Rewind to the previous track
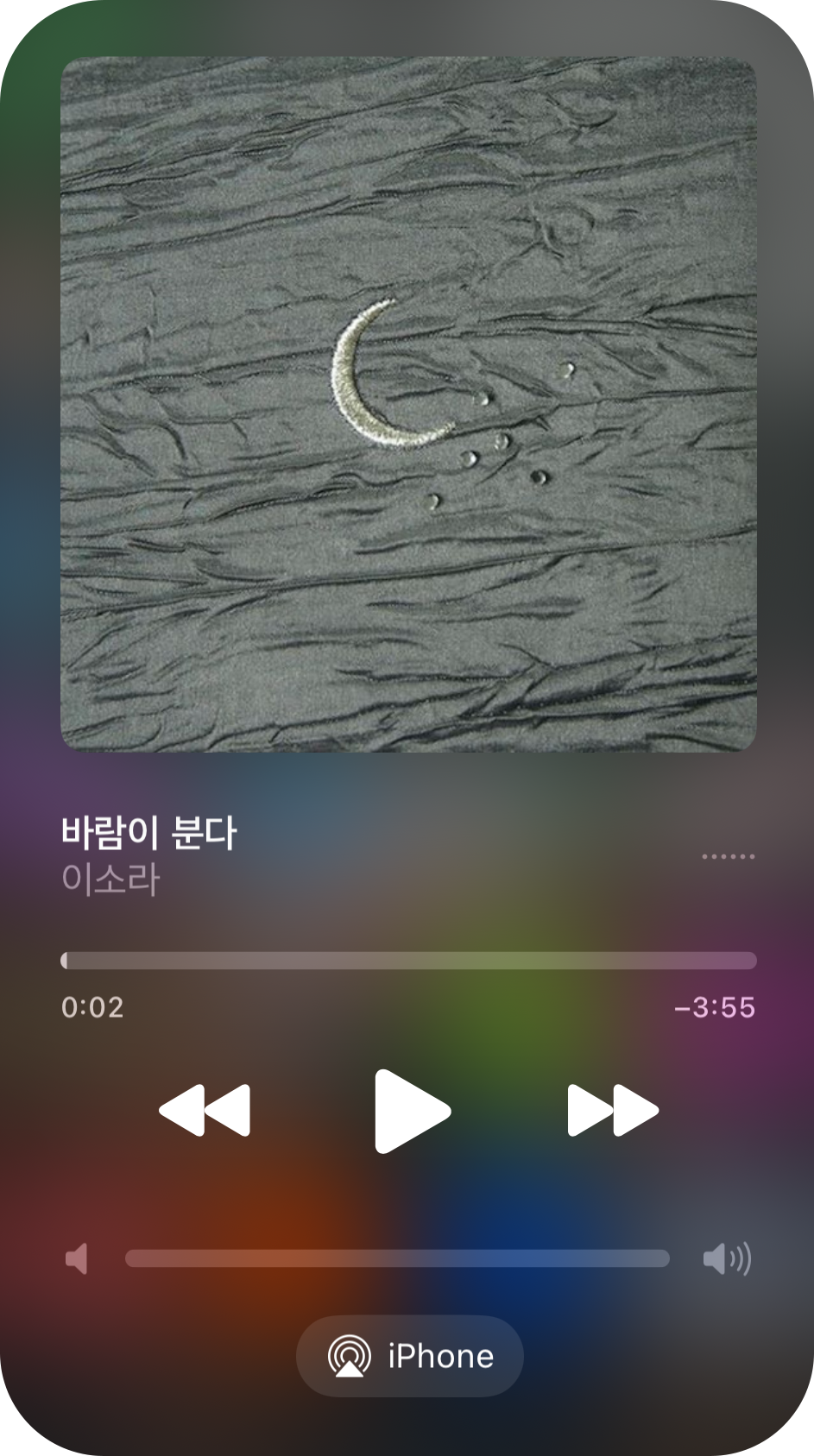The image size is (814, 1456). click(203, 1111)
